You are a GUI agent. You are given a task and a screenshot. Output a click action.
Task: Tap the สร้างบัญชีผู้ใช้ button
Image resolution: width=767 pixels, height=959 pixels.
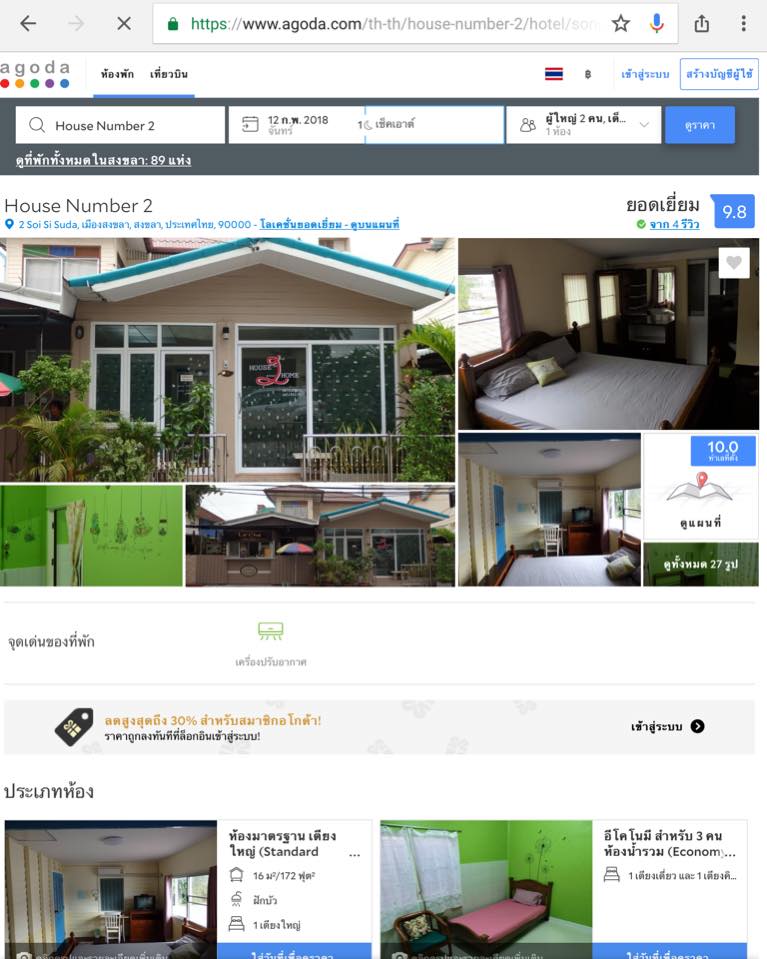[718, 74]
